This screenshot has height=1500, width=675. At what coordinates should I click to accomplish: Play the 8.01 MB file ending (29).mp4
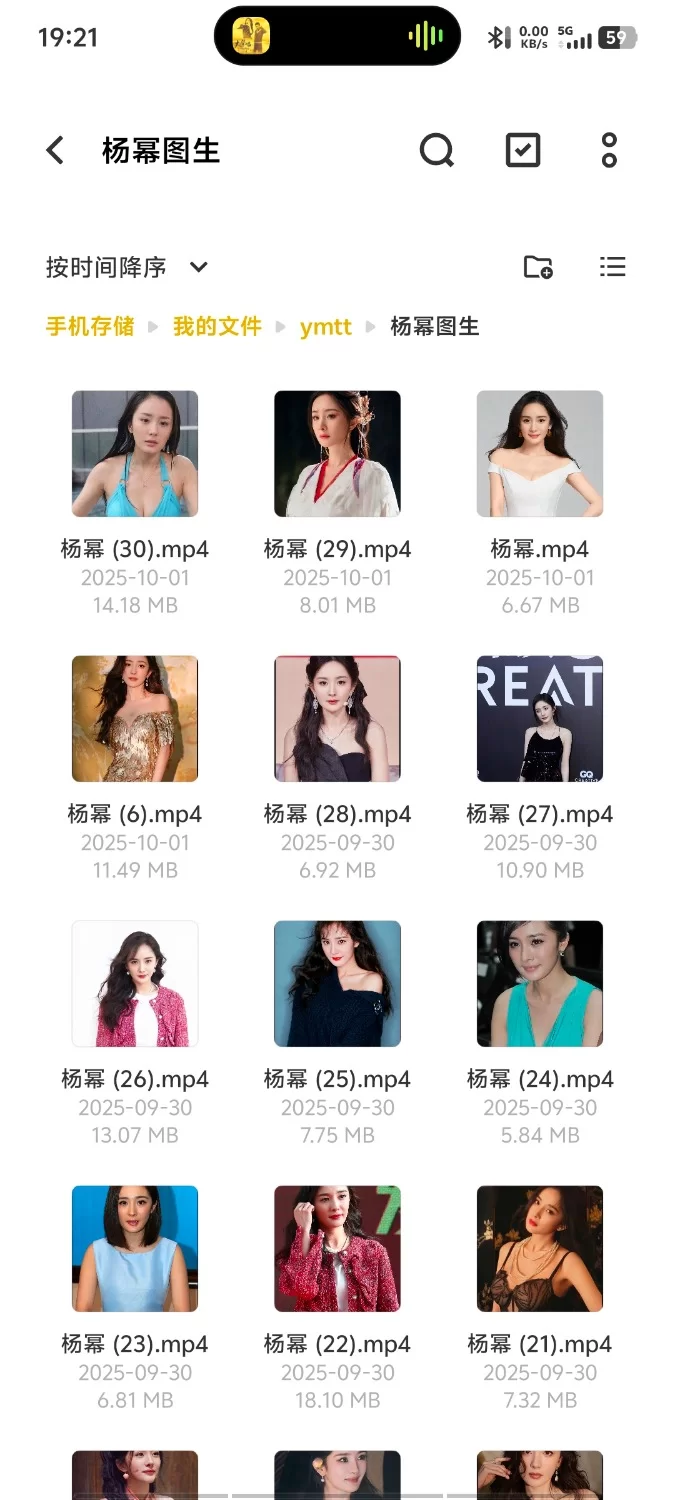337,454
